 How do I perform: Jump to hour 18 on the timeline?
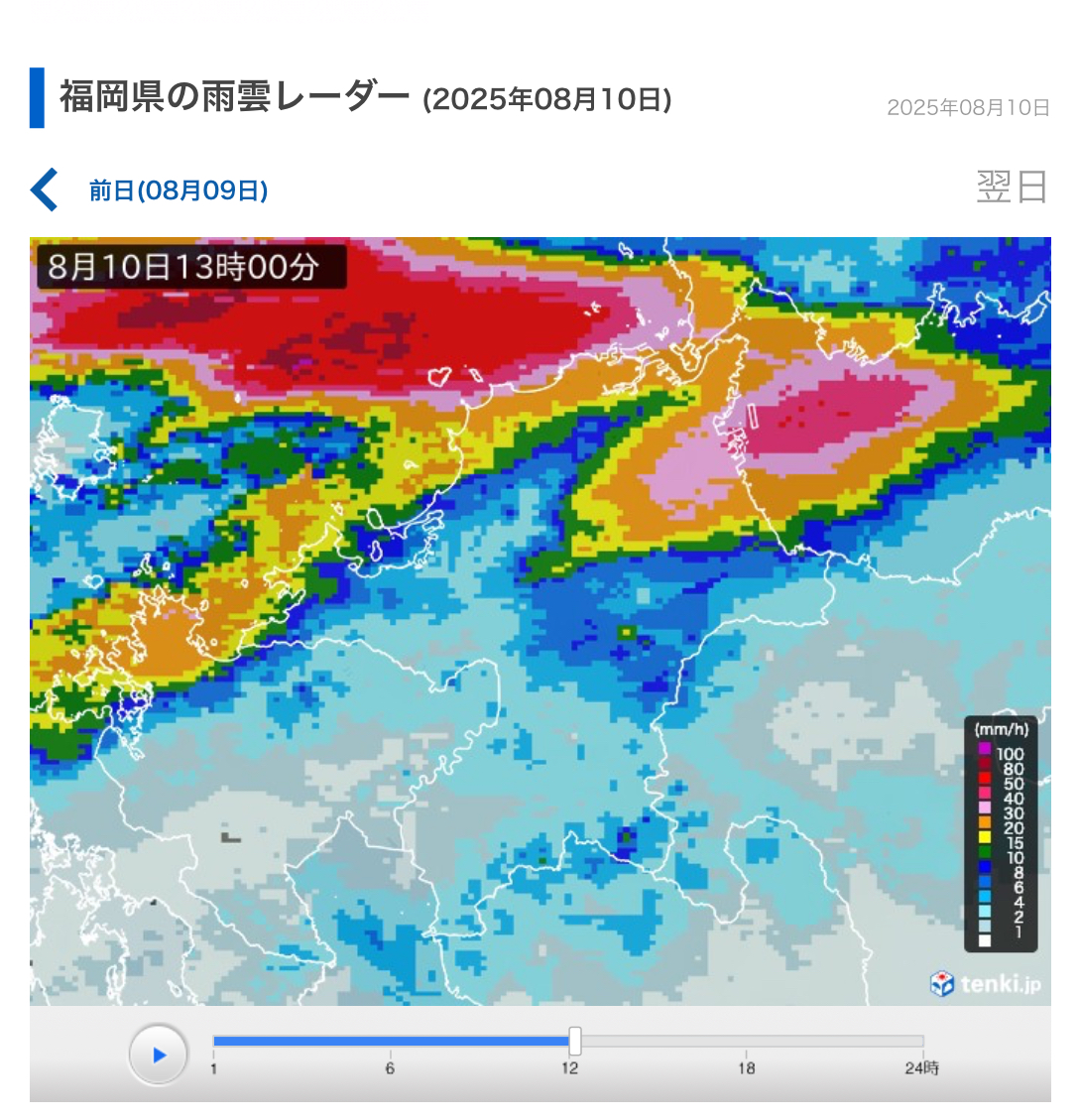[746, 1043]
